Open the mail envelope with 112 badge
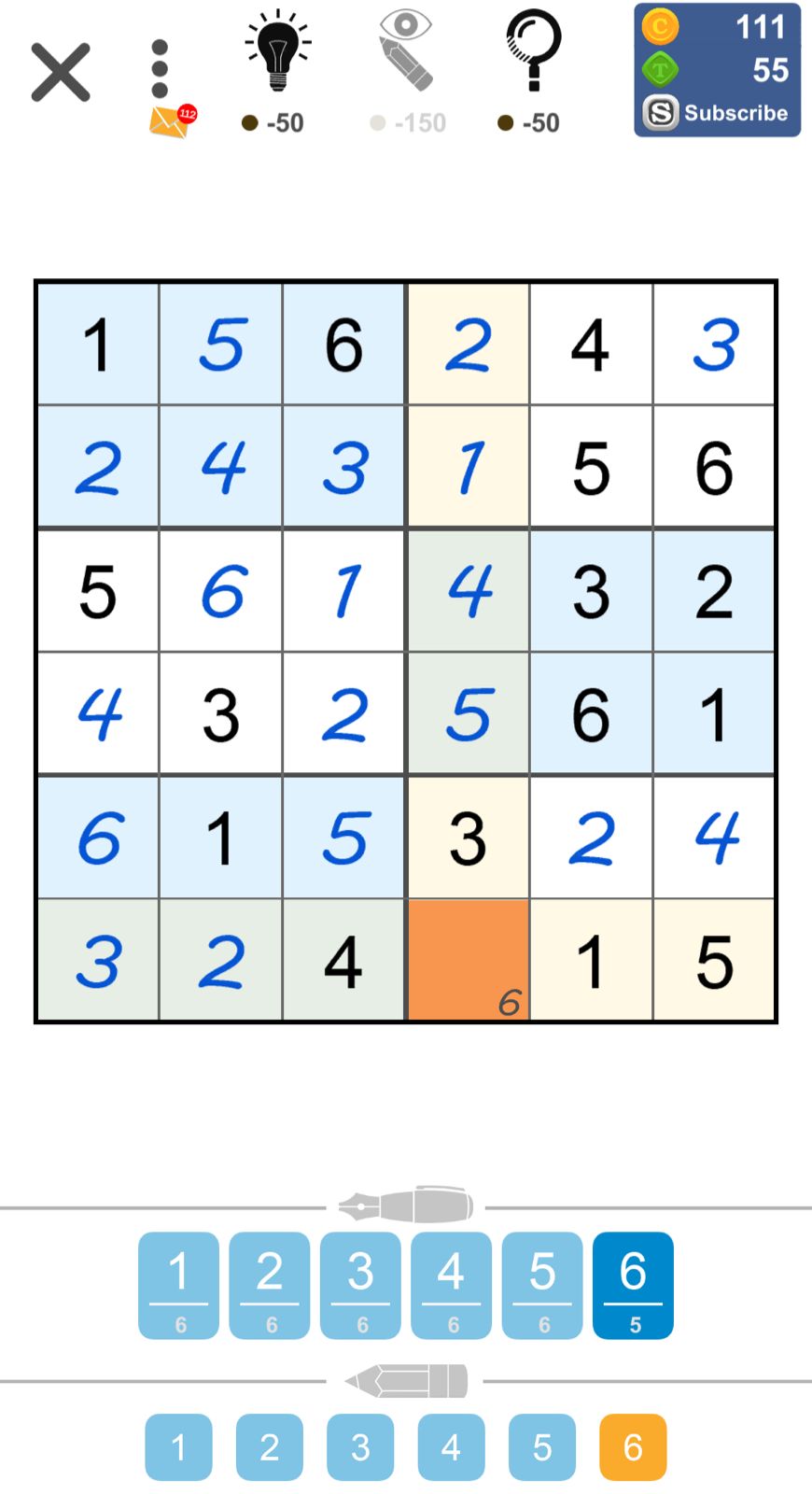812x1494 pixels. click(171, 121)
